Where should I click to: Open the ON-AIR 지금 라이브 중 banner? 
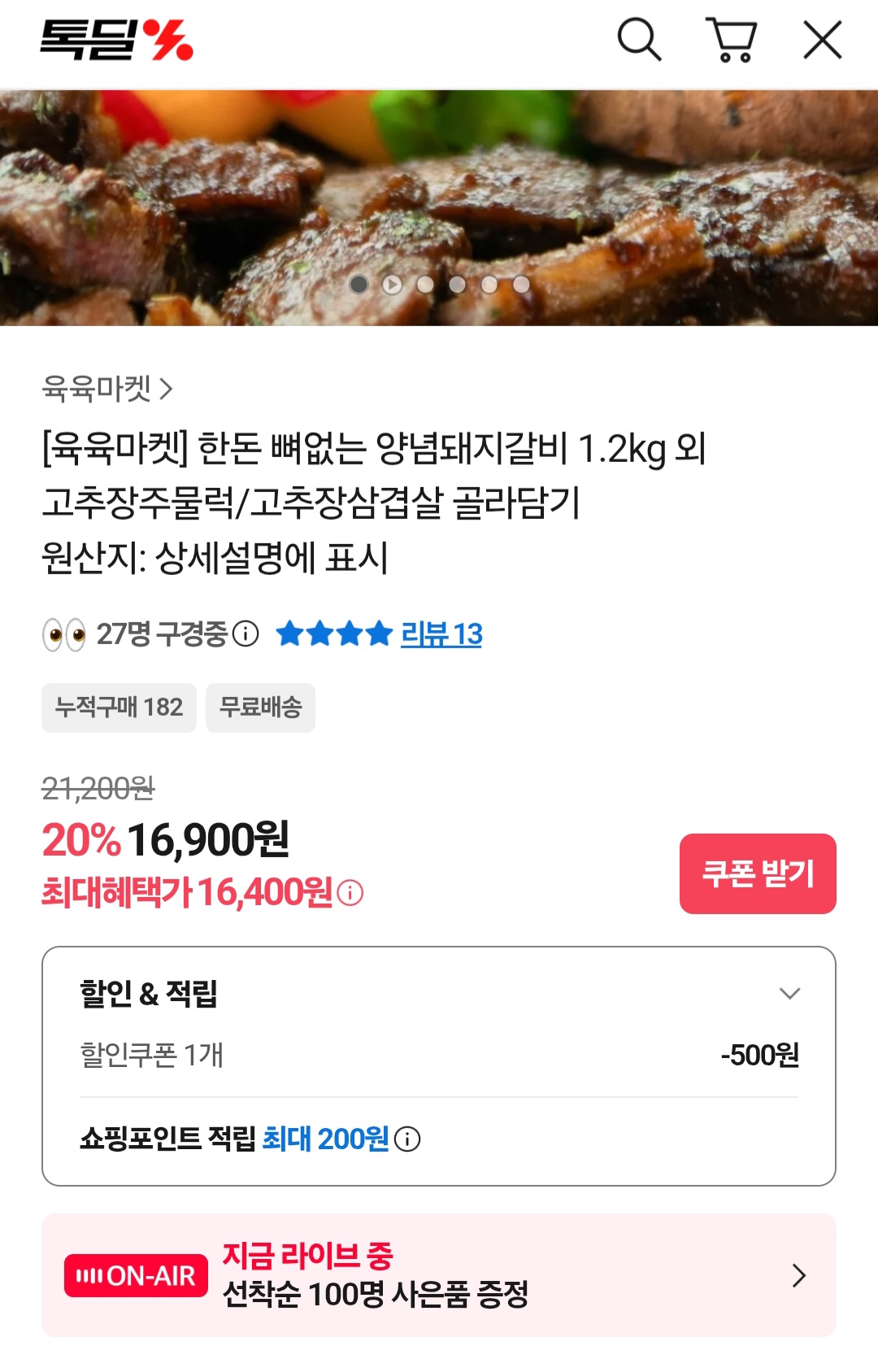coord(439,1274)
